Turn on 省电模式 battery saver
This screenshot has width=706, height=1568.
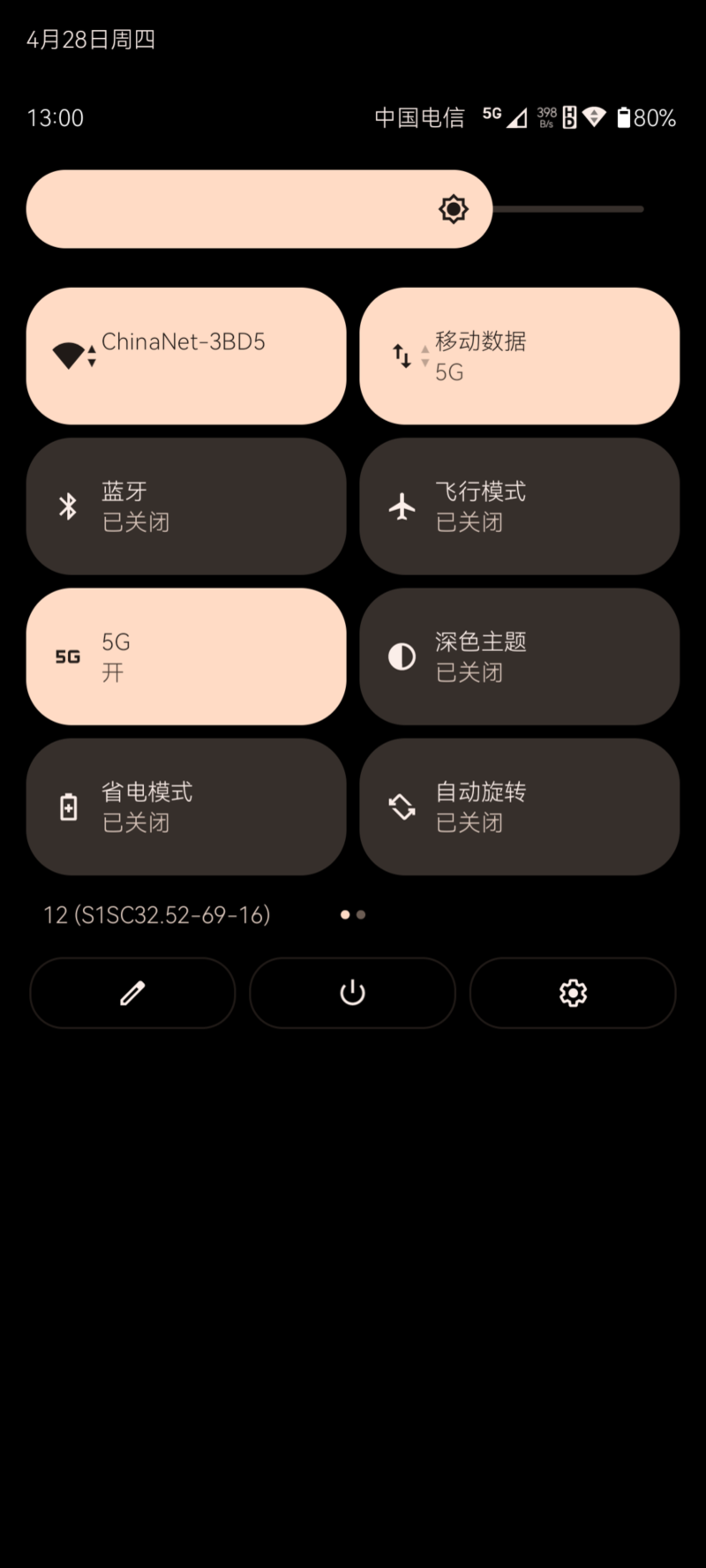[x=186, y=807]
